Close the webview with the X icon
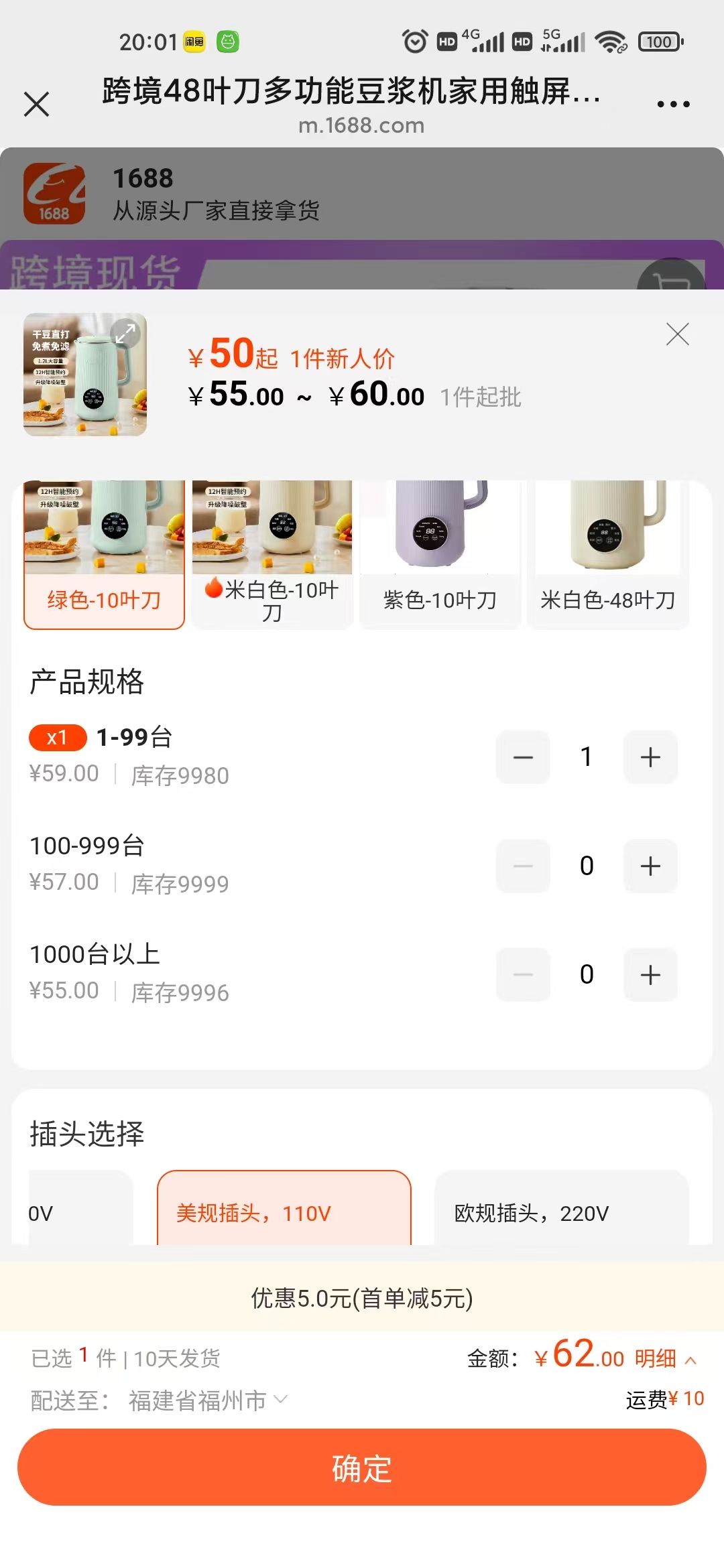 point(37,105)
